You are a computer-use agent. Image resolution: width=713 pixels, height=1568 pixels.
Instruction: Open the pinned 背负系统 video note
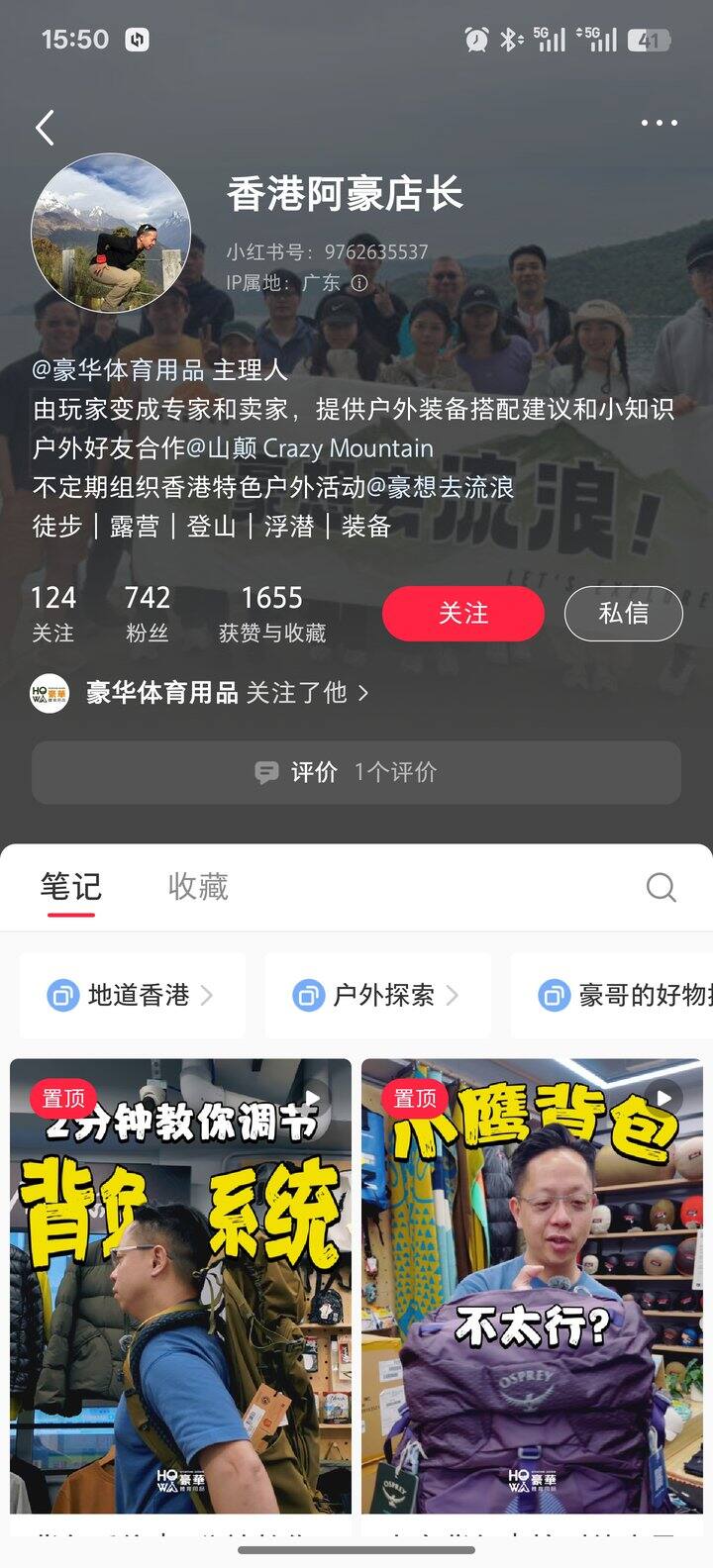coord(180,1287)
